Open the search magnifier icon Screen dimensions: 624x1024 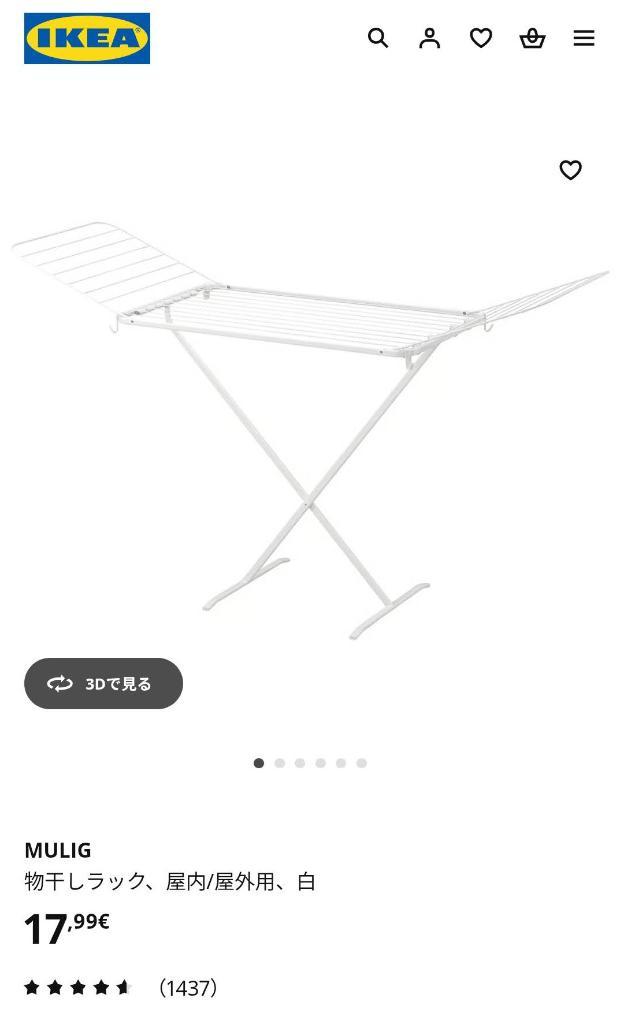tap(378, 38)
